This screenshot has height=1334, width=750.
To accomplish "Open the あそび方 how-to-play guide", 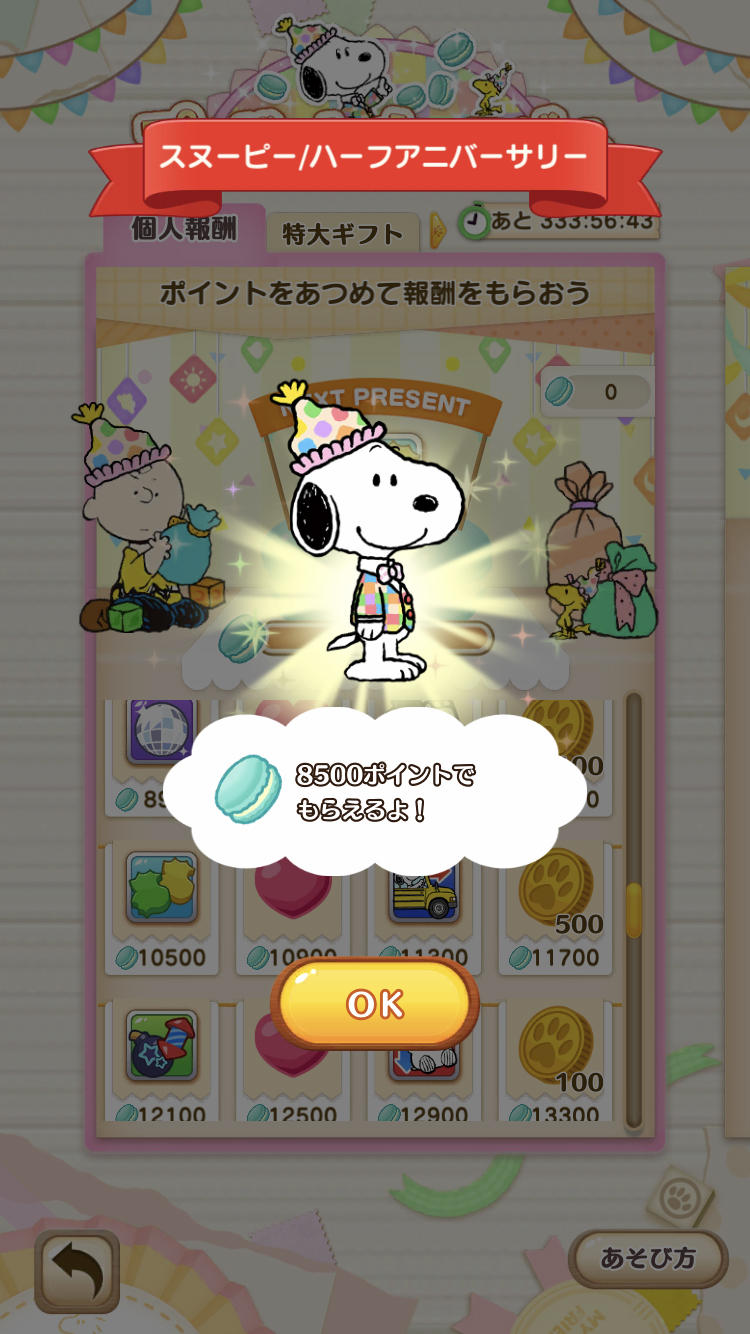I will tap(648, 1258).
